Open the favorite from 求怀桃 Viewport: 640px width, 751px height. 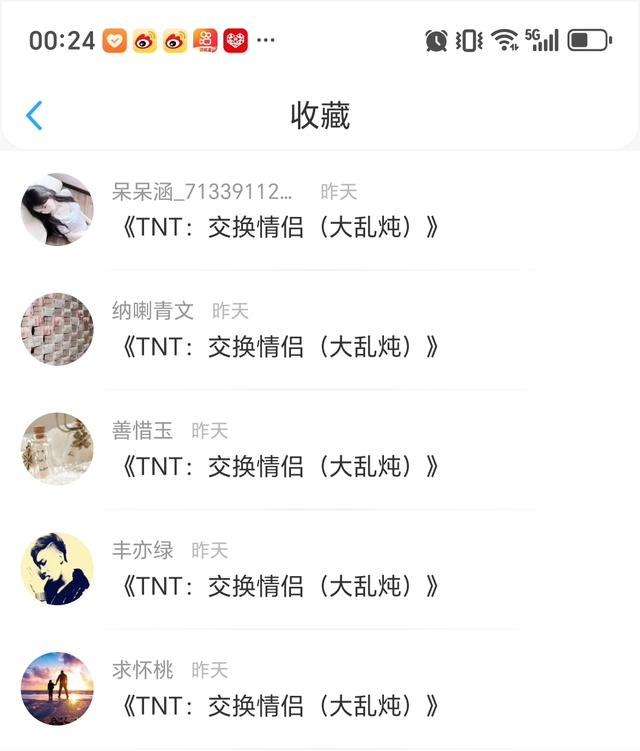point(280,705)
